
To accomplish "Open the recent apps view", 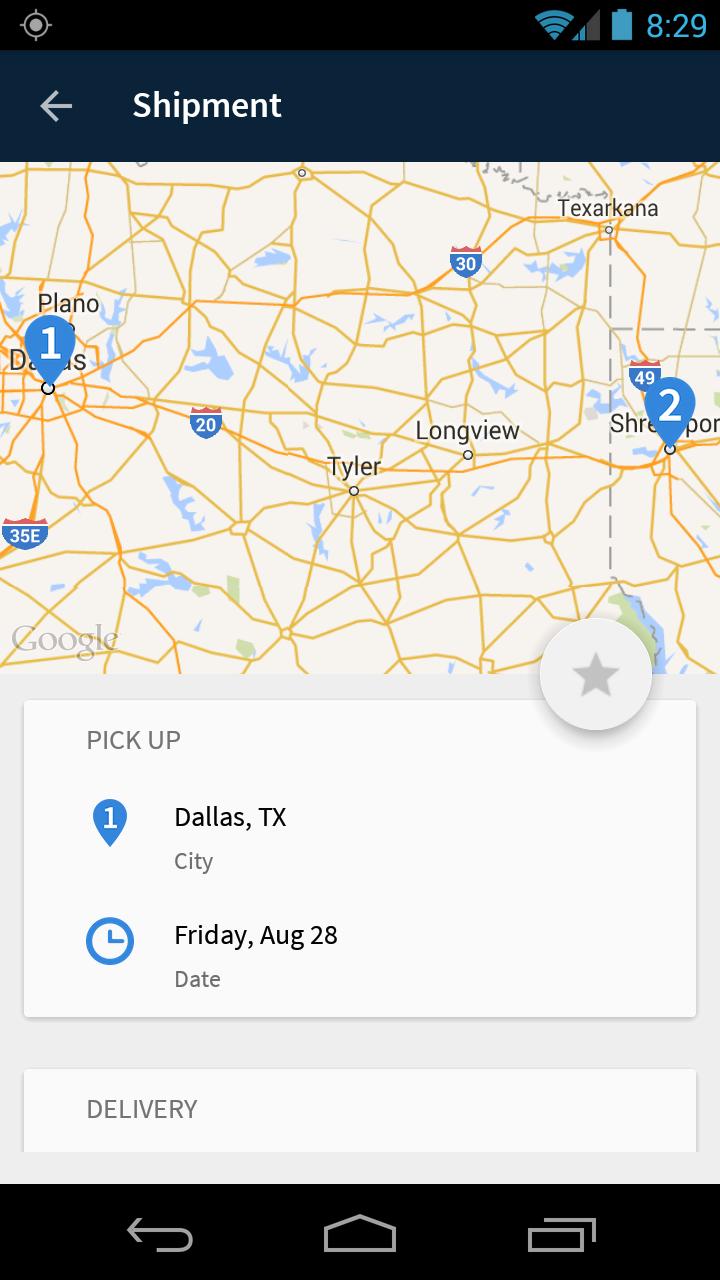I will pyautogui.click(x=561, y=1234).
